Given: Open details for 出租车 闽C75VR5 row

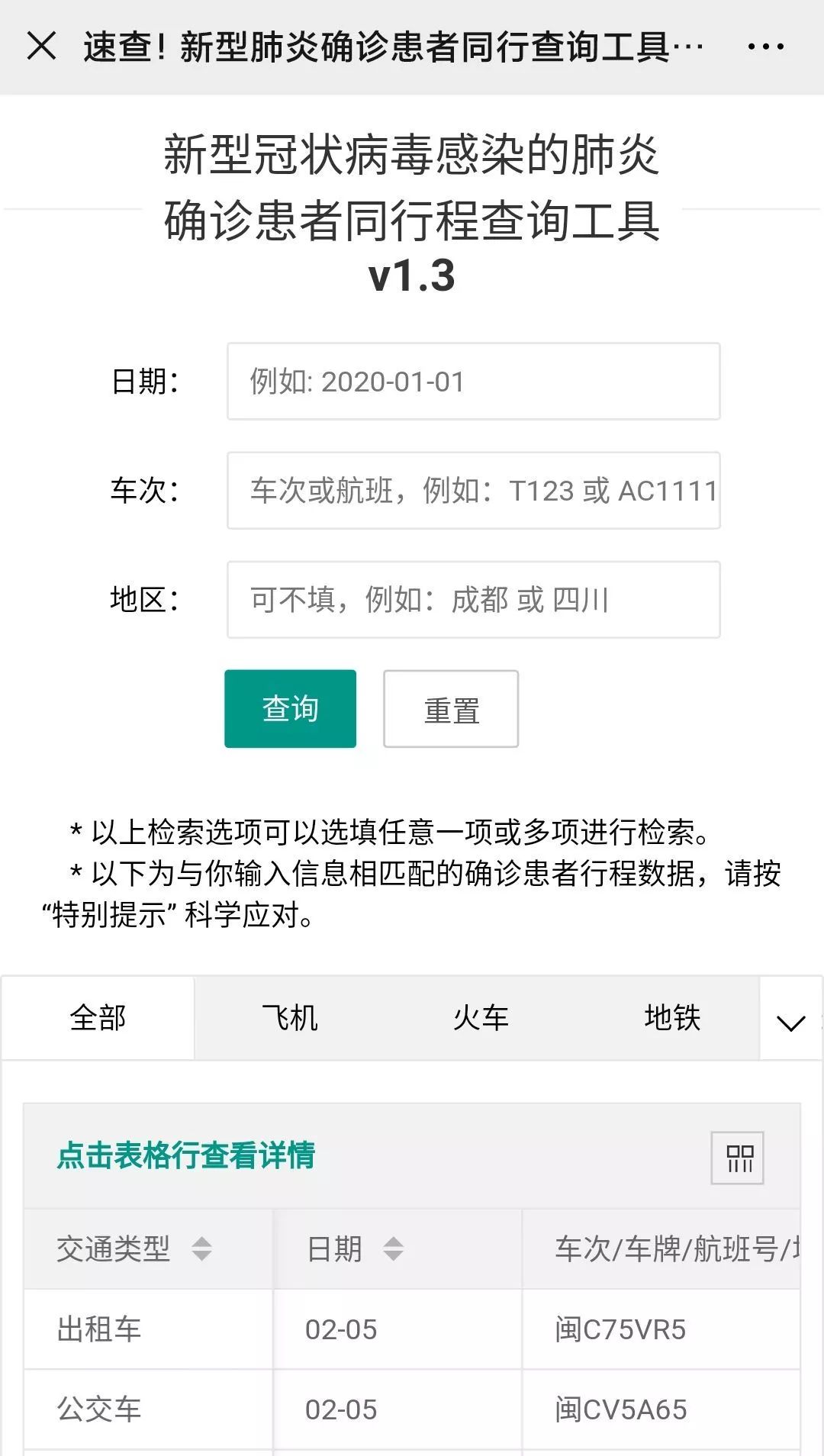Looking at the screenshot, I should (412, 1329).
